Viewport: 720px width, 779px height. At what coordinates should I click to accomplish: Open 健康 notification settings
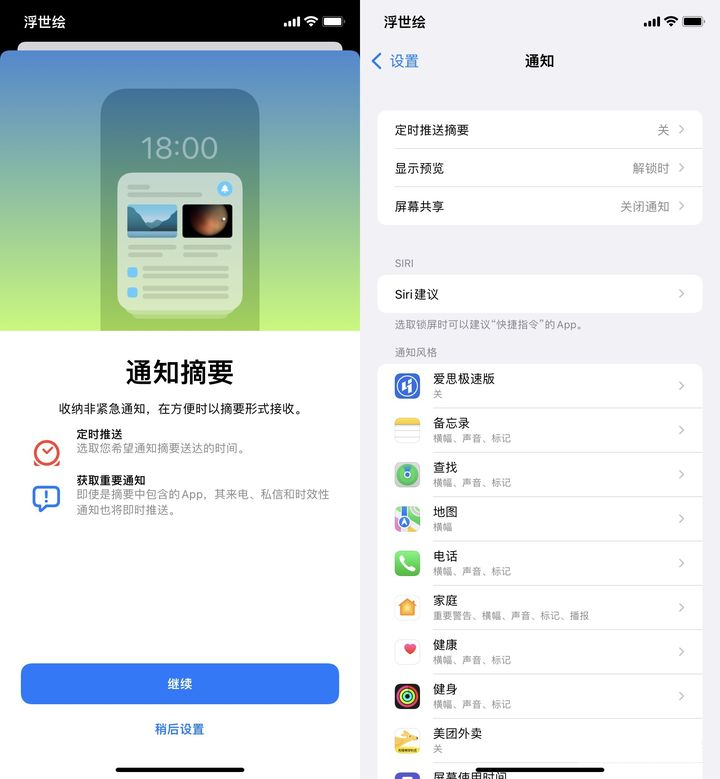pos(540,652)
